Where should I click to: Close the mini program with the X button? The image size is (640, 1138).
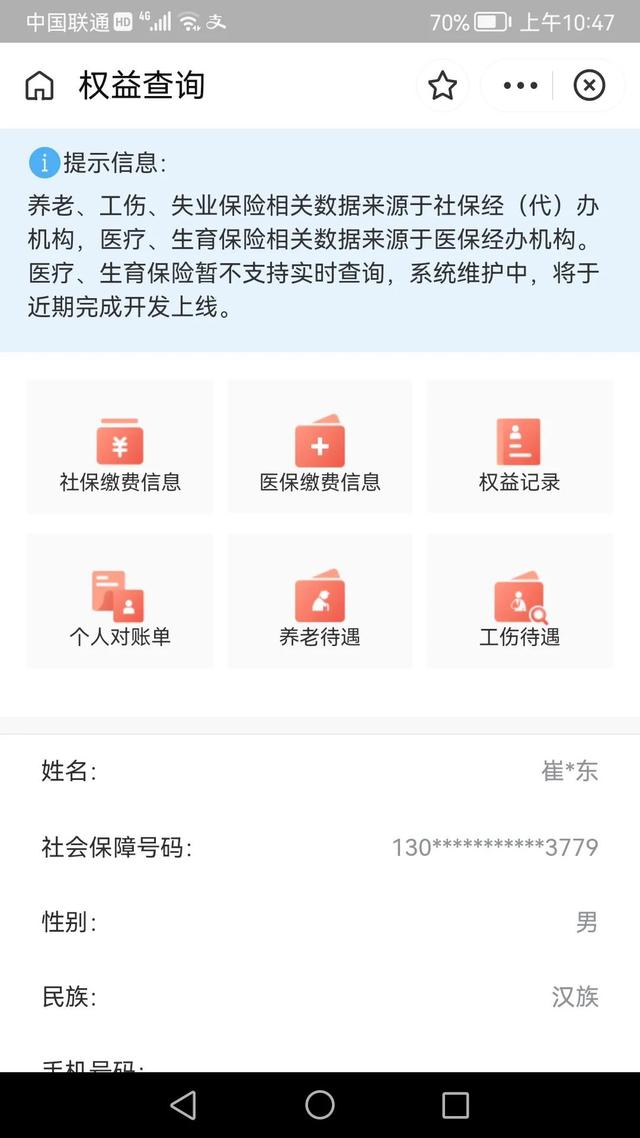pyautogui.click(x=589, y=86)
